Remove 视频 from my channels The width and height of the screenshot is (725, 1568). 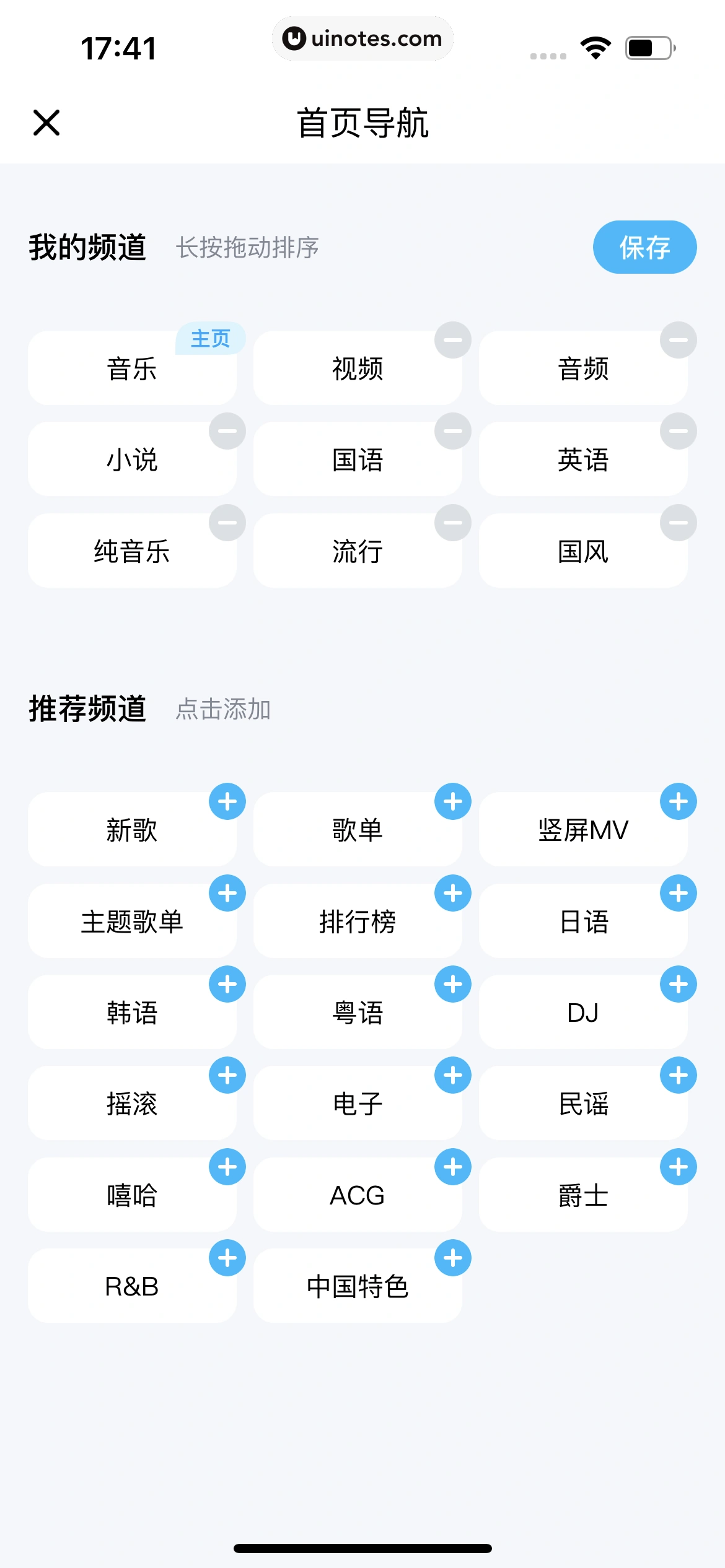pyautogui.click(x=453, y=340)
